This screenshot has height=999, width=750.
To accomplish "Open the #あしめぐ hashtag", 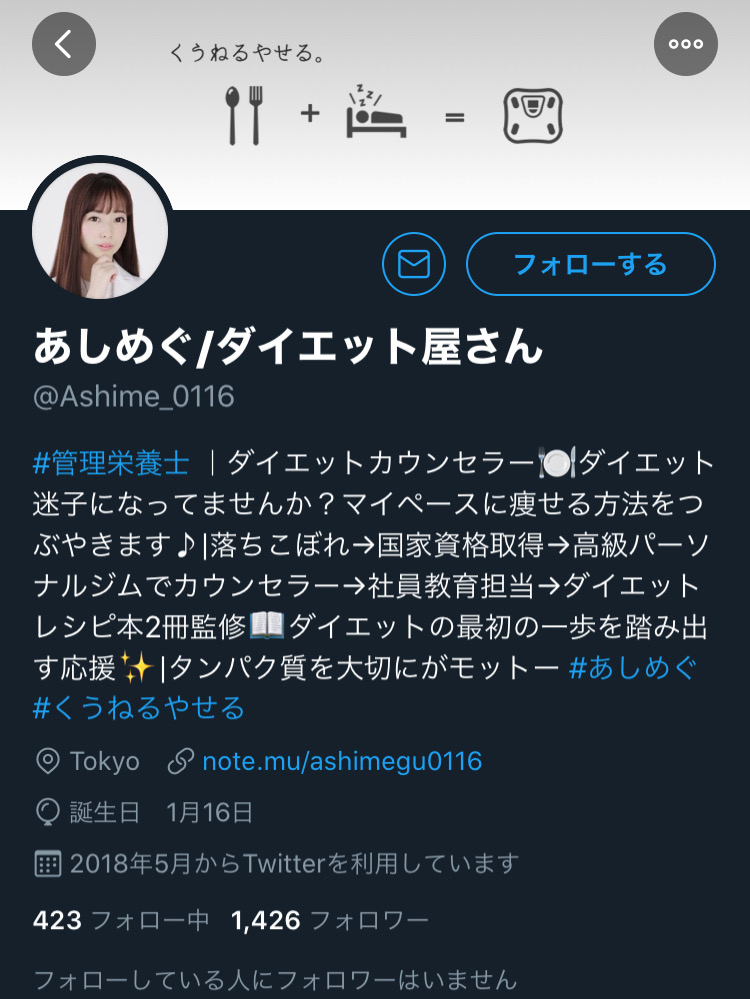I will [632, 668].
